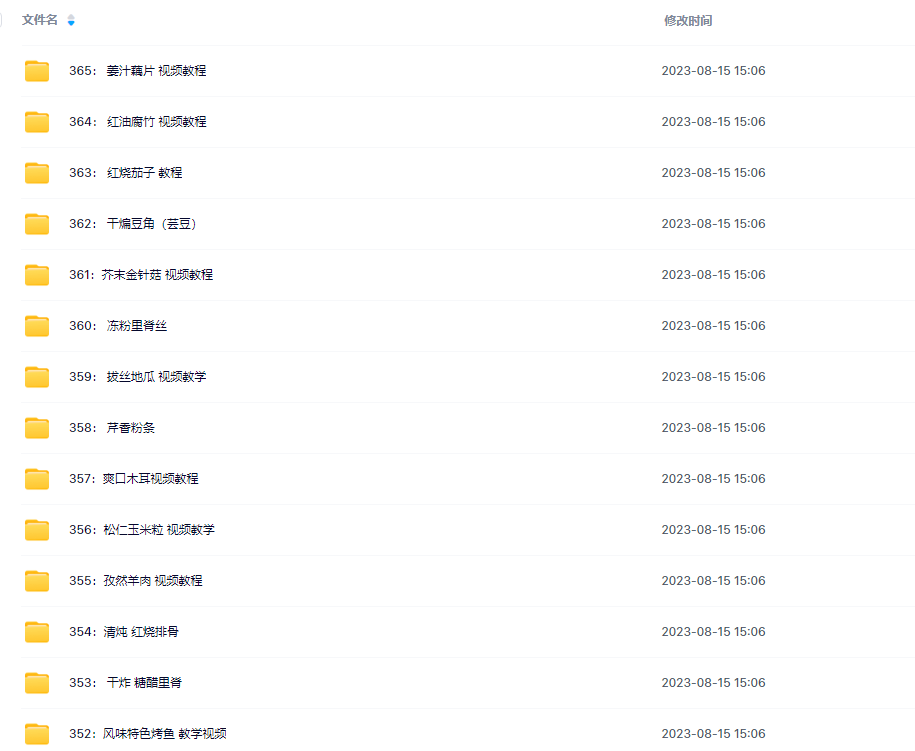Sort the list by 文件名 column

coord(41,20)
